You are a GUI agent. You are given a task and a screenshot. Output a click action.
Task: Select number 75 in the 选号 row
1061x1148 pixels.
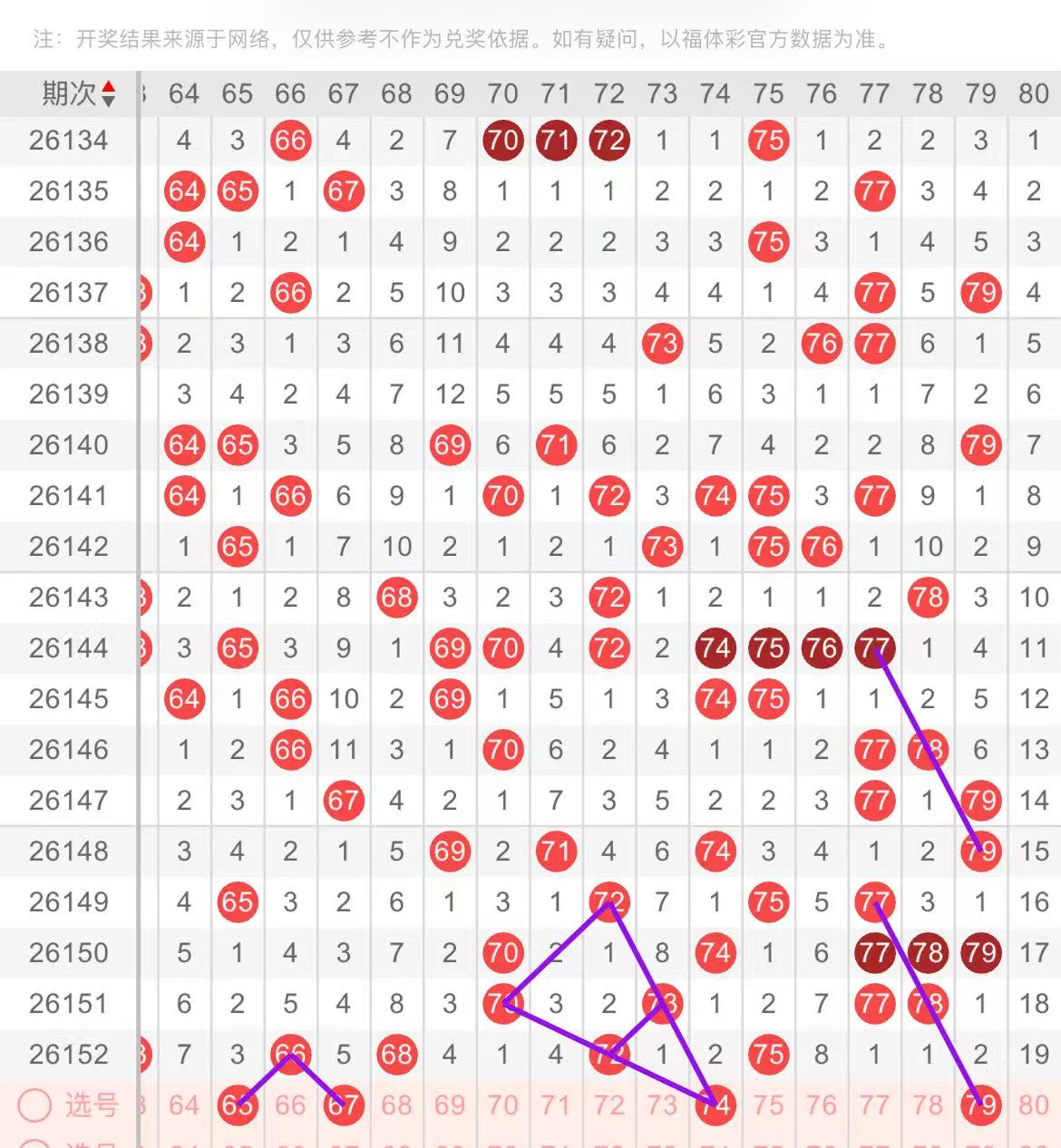click(x=768, y=1105)
